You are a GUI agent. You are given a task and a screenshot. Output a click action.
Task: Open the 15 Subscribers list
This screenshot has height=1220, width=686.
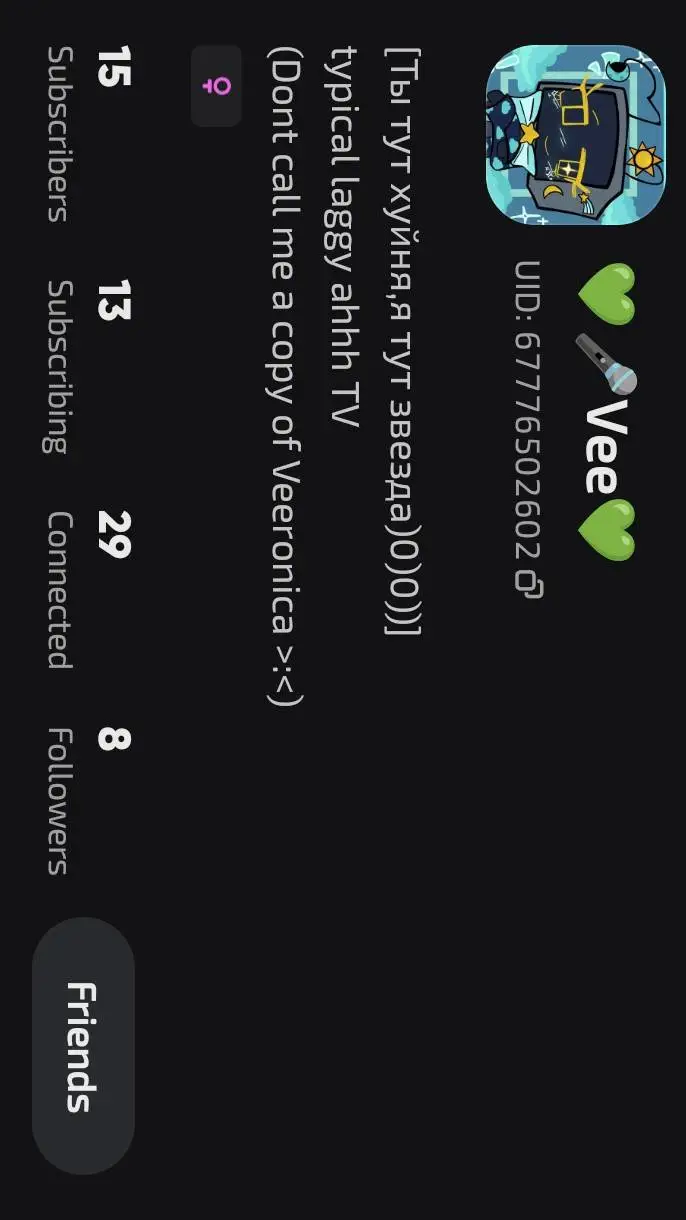86,135
